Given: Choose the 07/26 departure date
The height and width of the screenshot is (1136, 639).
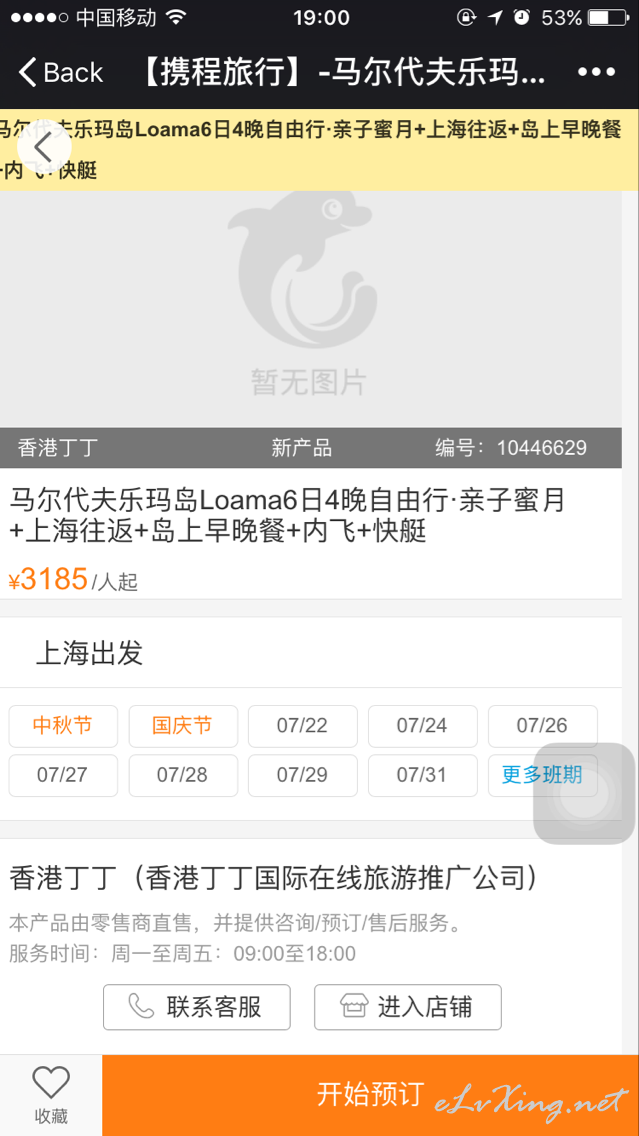Looking at the screenshot, I should point(543,726).
